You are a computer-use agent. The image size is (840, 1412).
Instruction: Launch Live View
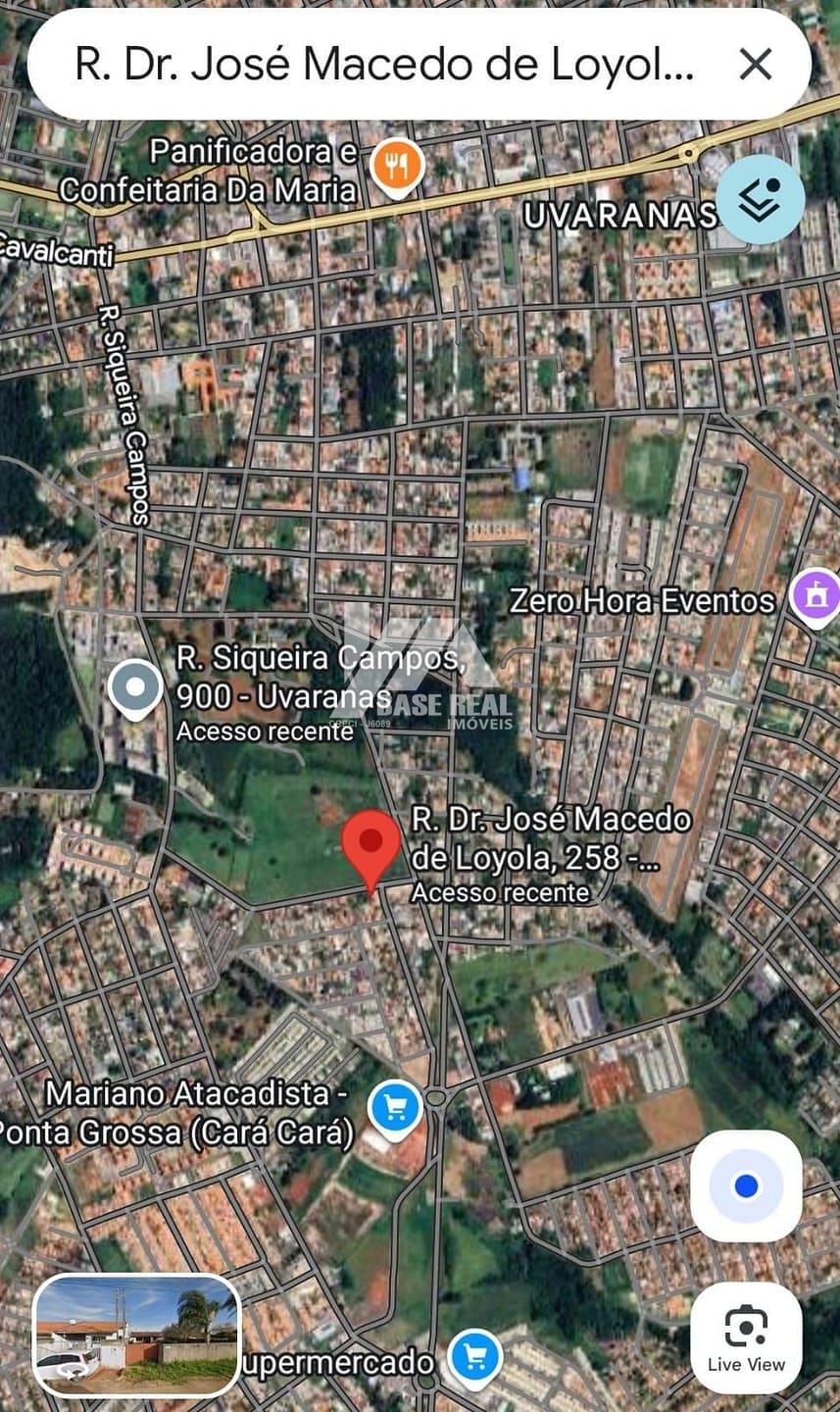[746, 1337]
